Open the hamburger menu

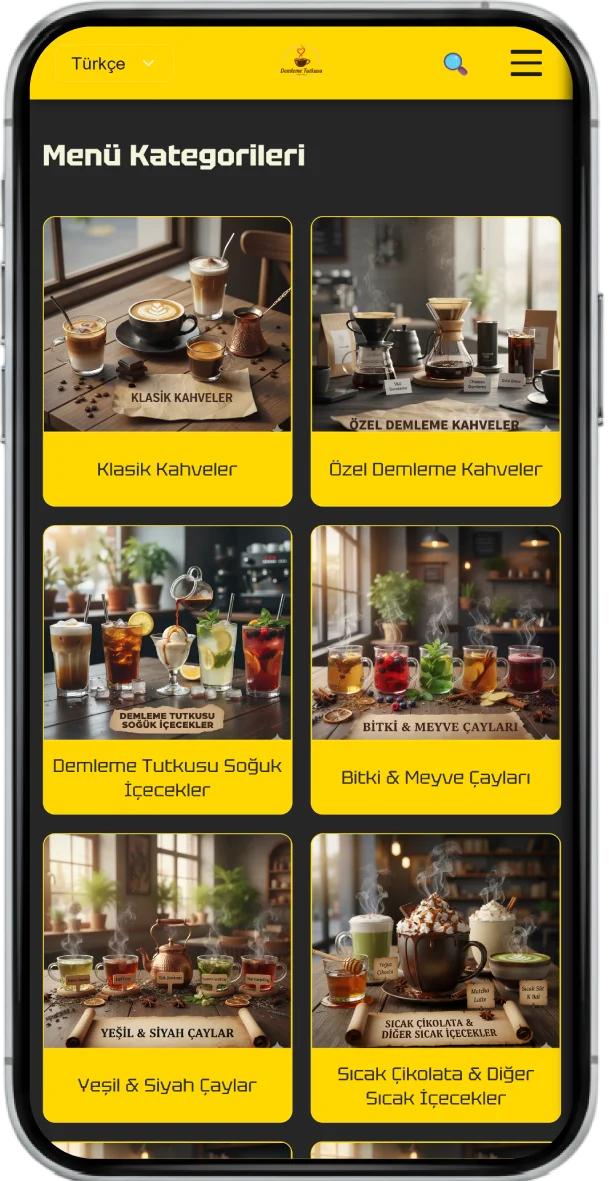pos(526,63)
